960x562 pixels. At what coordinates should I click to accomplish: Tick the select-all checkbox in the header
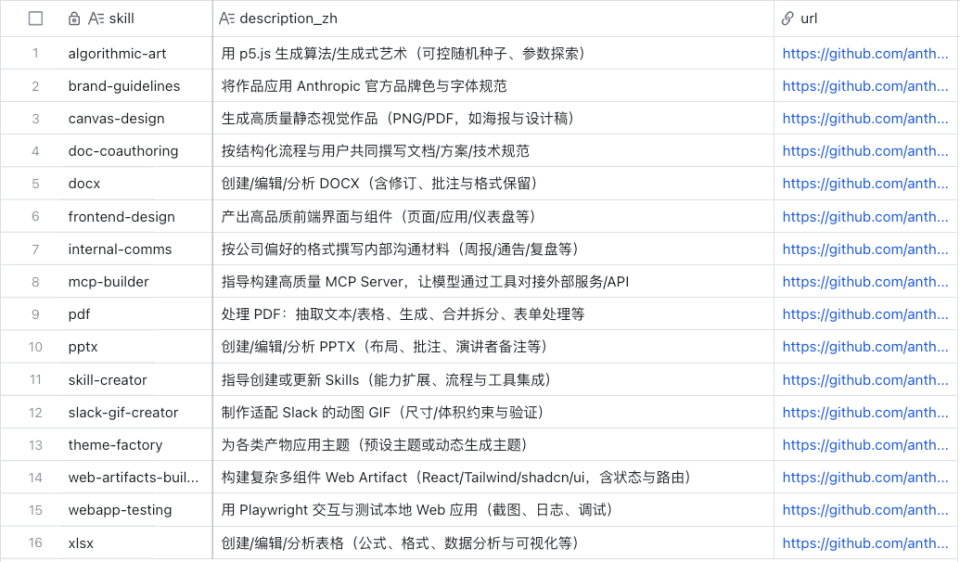[36, 18]
